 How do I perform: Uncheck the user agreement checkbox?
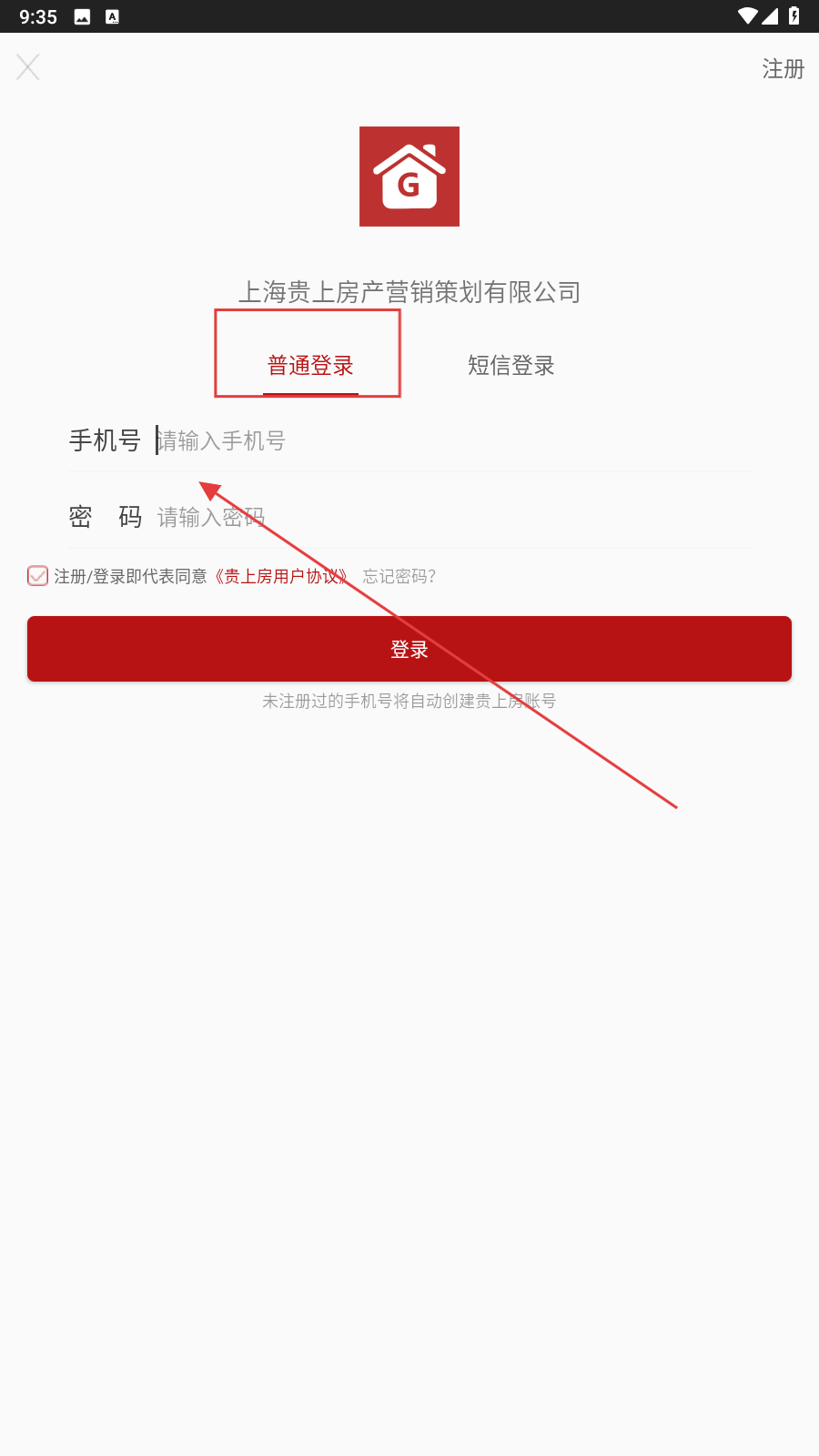[37, 576]
